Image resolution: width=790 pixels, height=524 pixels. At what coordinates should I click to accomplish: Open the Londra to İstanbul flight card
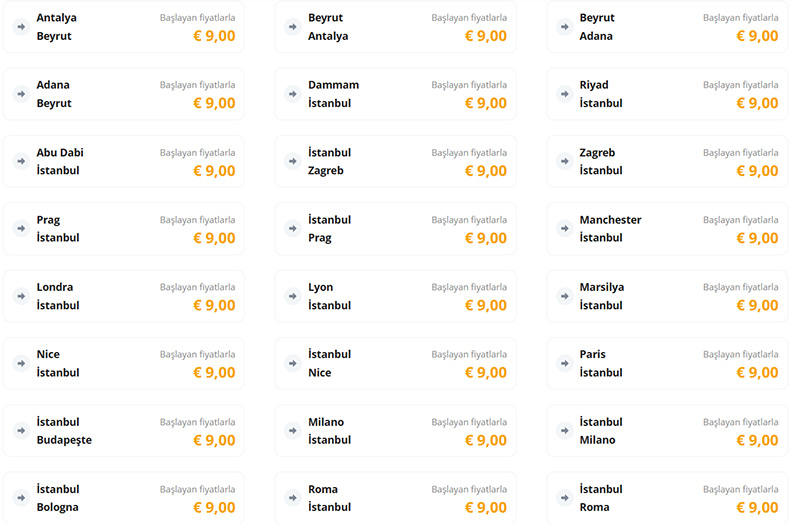pyautogui.click(x=124, y=296)
